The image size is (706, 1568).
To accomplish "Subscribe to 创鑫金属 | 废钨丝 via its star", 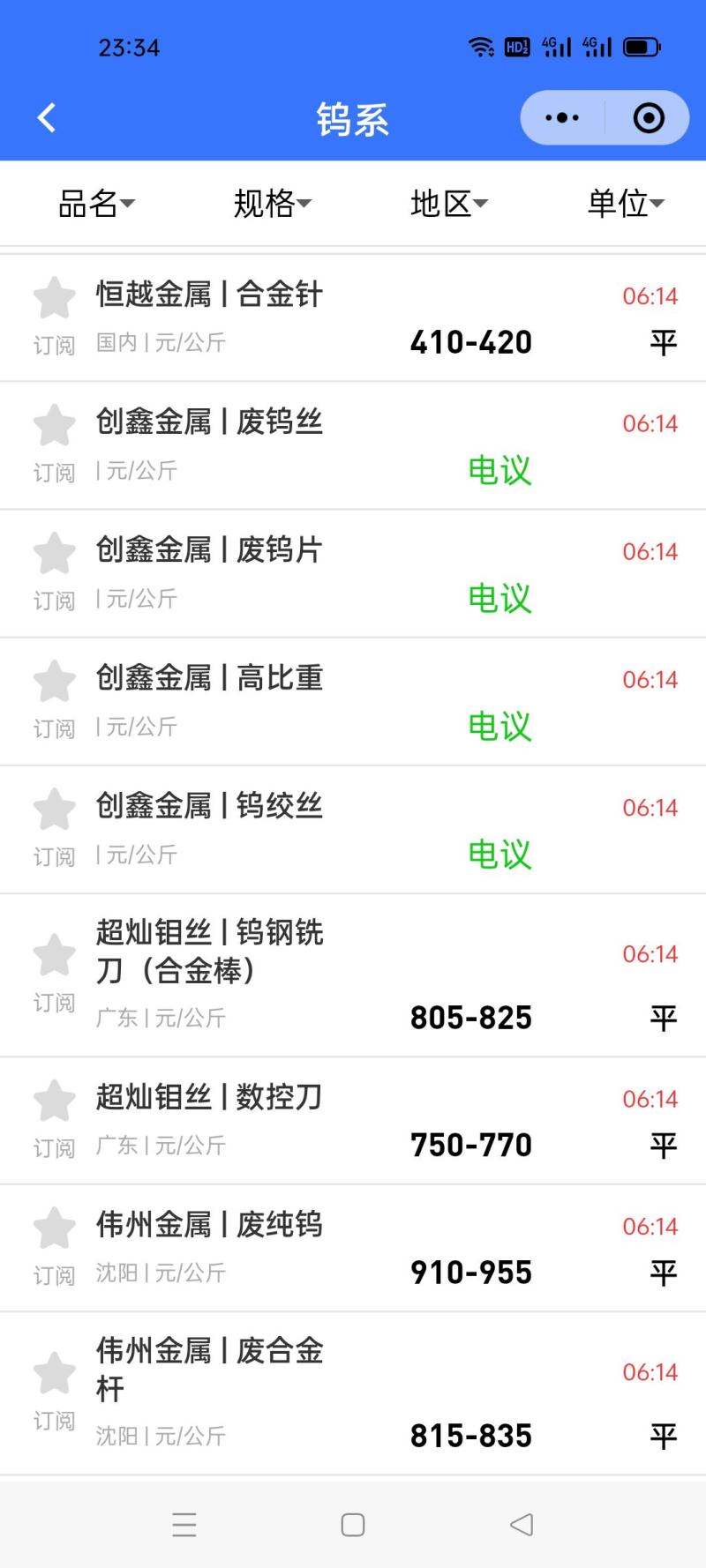I will click(x=55, y=426).
